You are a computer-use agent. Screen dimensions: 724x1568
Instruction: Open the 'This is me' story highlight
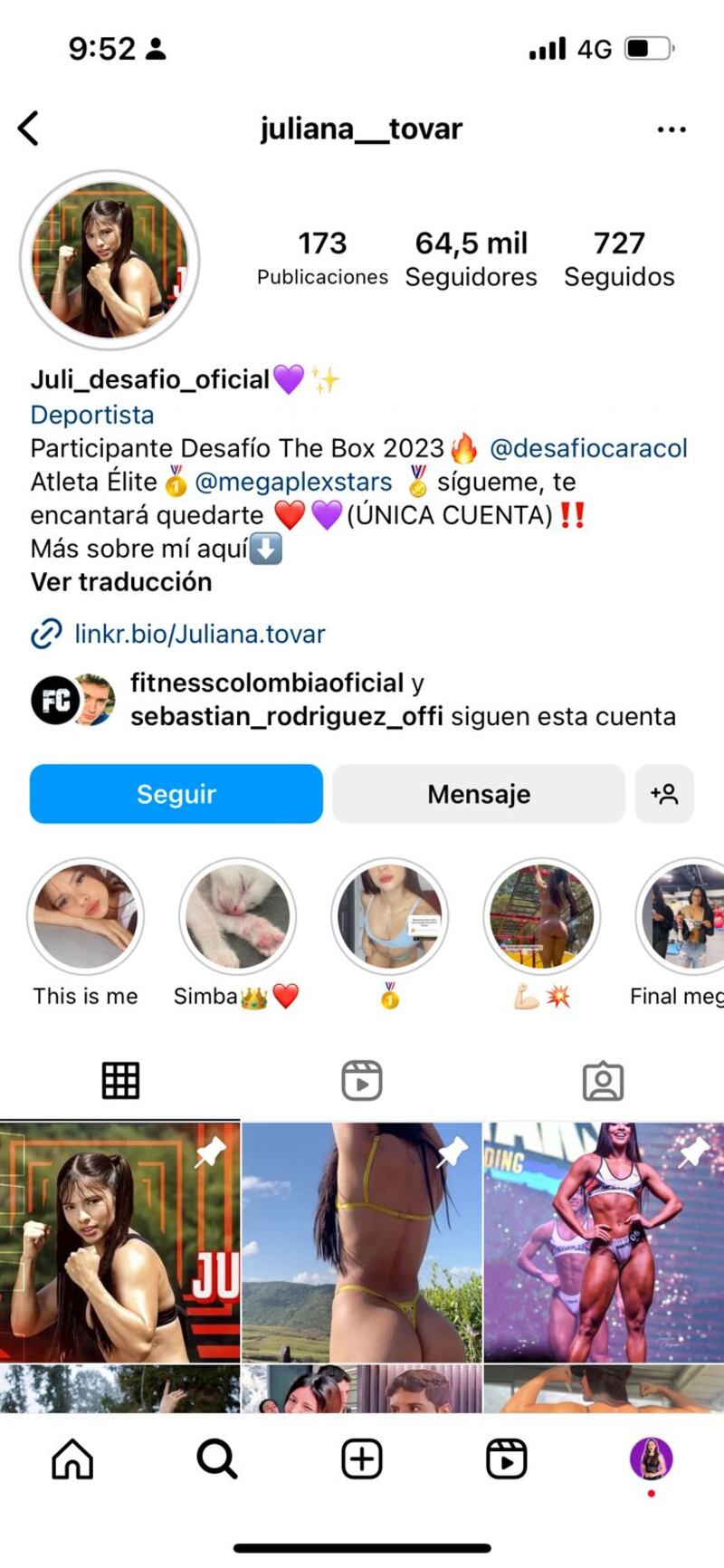[85, 916]
